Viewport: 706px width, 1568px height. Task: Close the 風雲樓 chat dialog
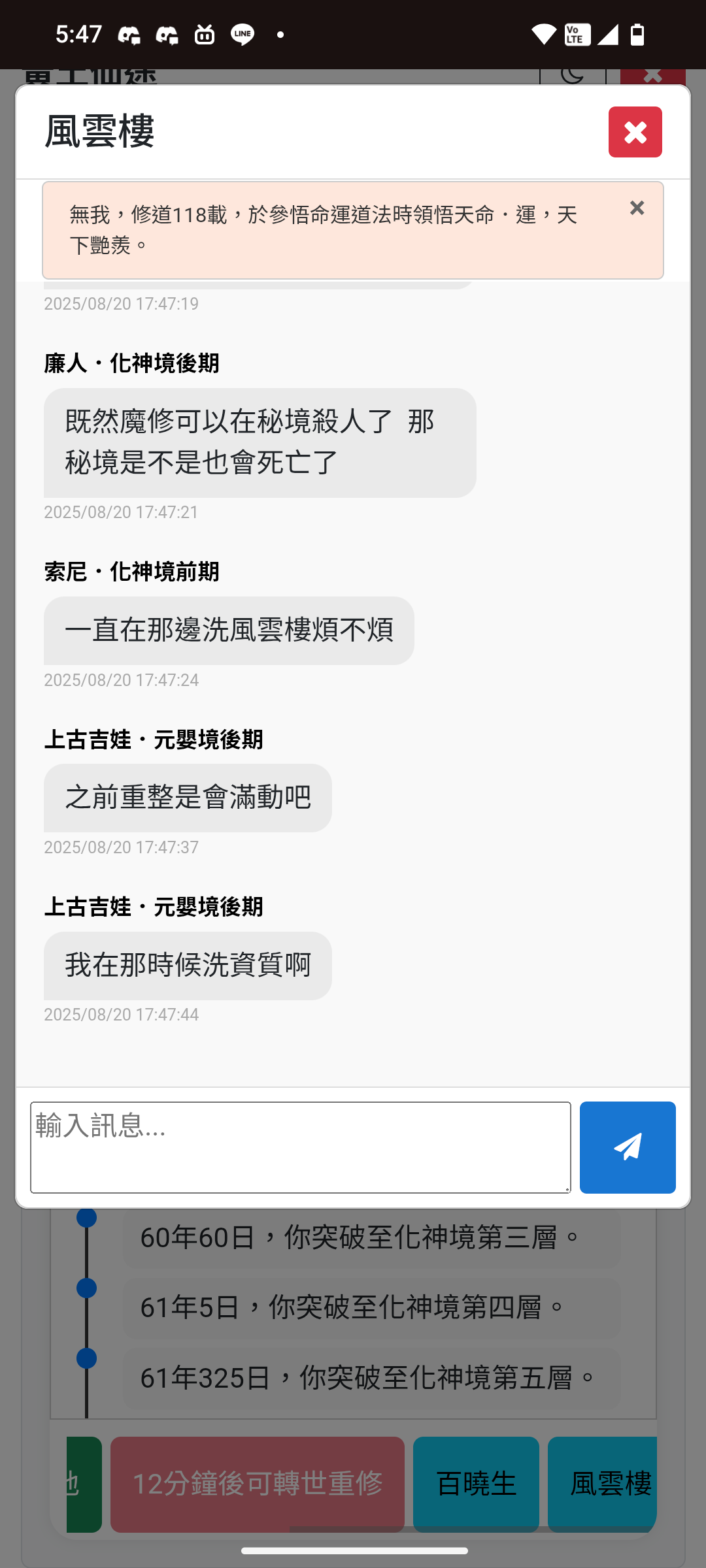coord(635,132)
